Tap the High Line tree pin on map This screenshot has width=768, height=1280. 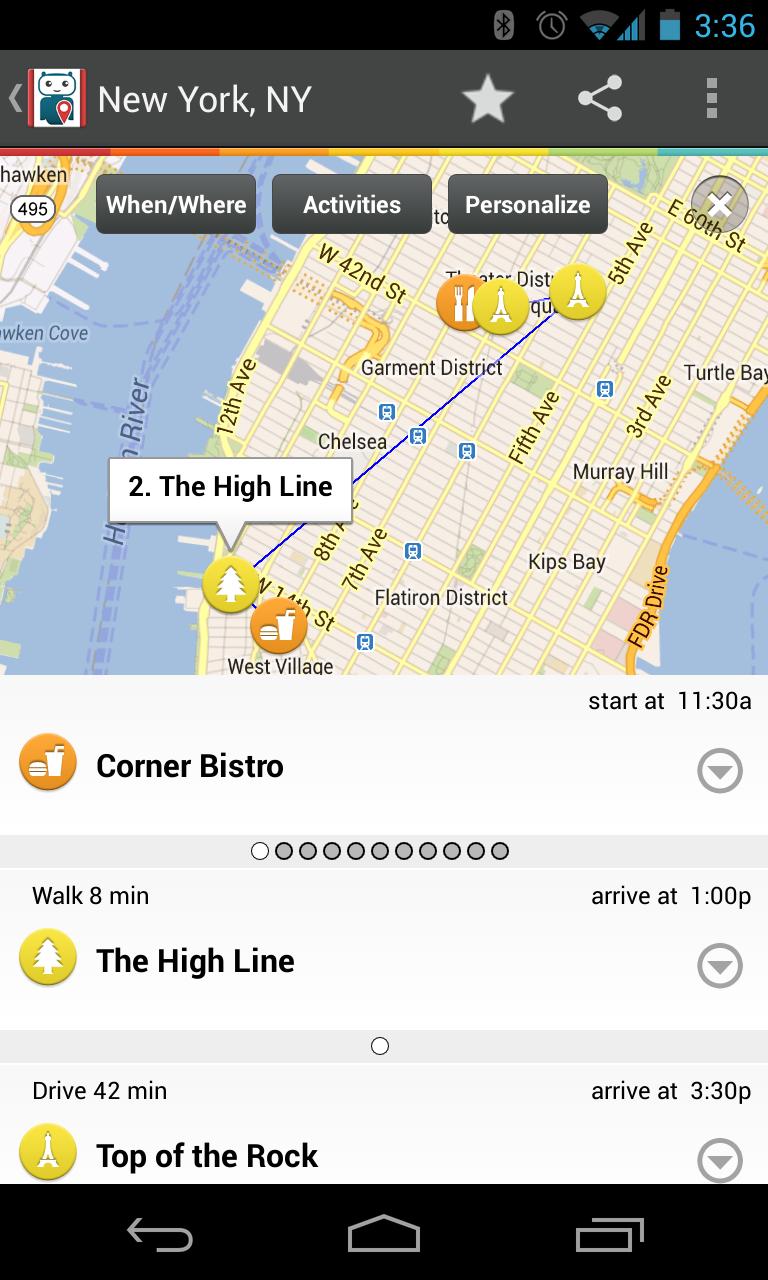tap(231, 585)
